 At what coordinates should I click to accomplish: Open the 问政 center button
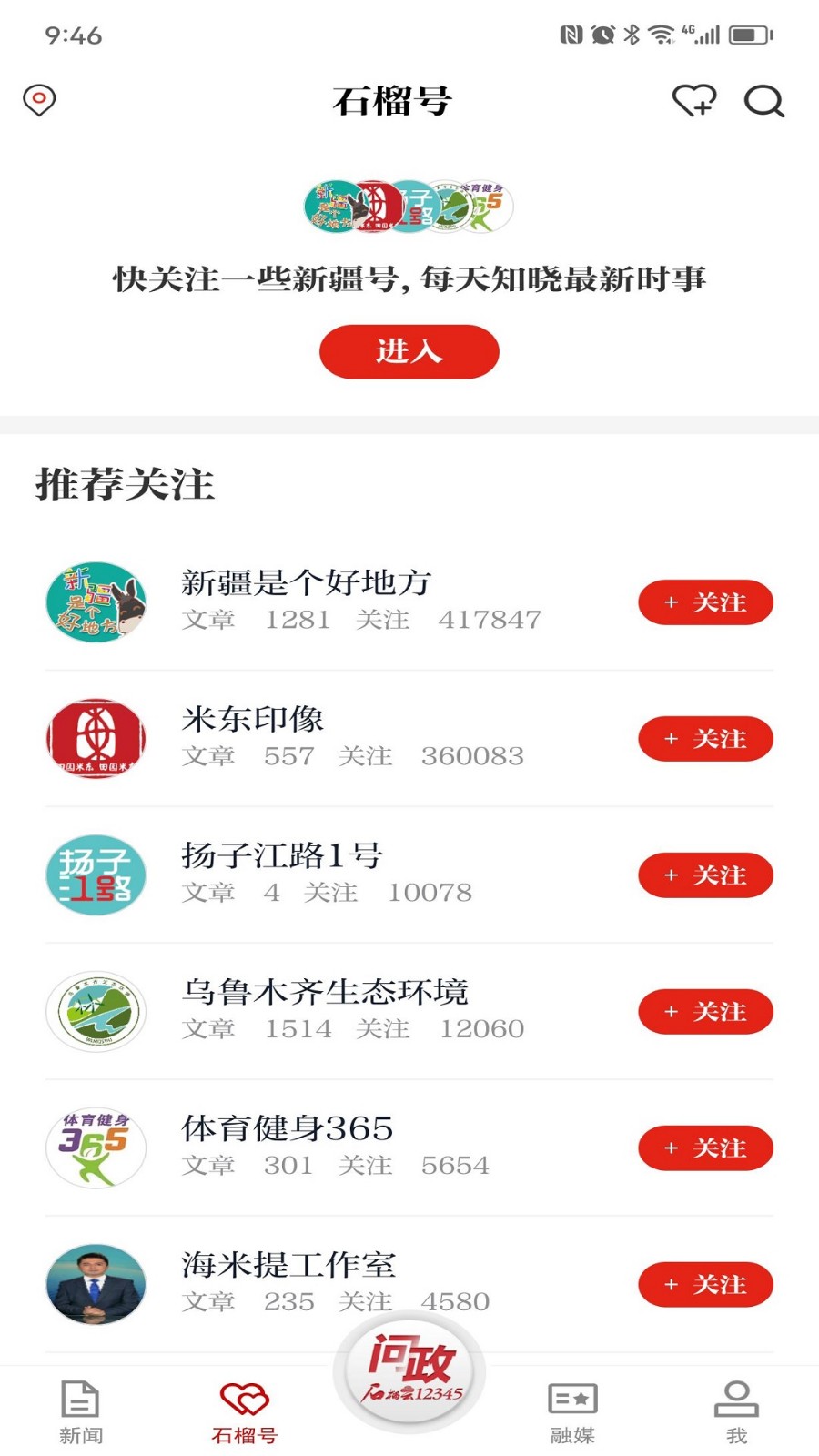[409, 1370]
